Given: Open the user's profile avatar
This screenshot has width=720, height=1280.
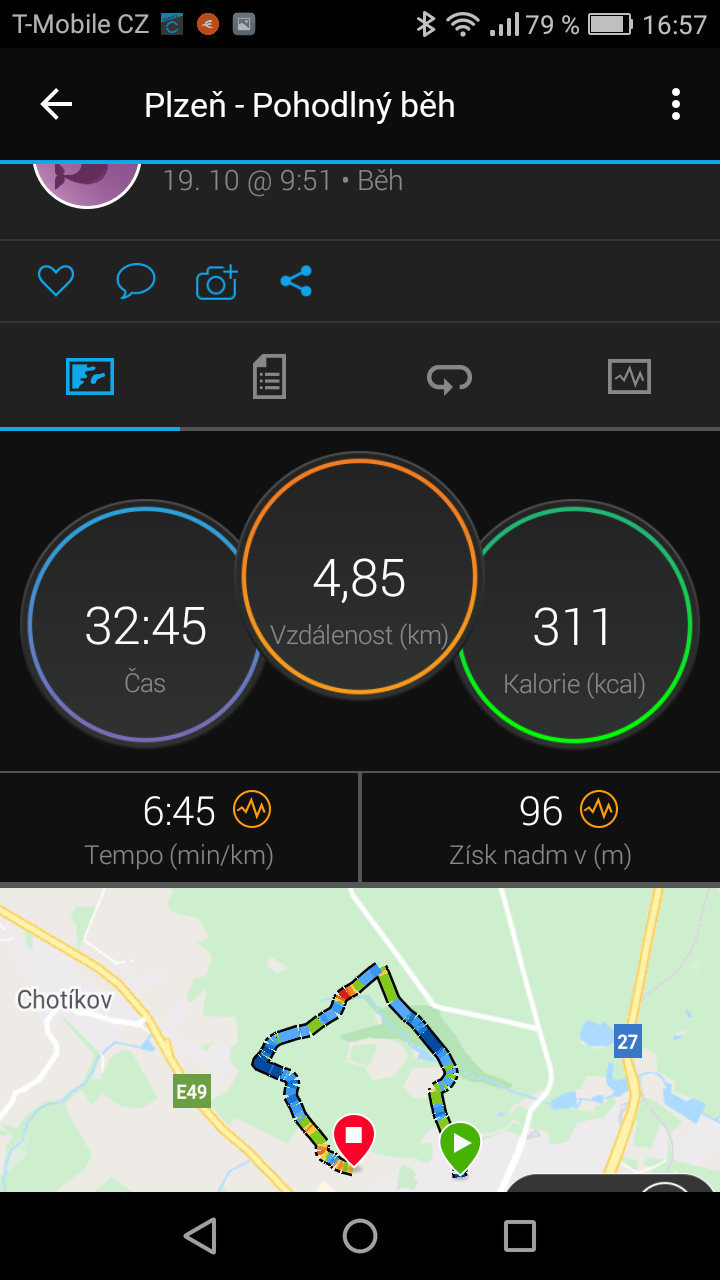Looking at the screenshot, I should click(x=87, y=184).
